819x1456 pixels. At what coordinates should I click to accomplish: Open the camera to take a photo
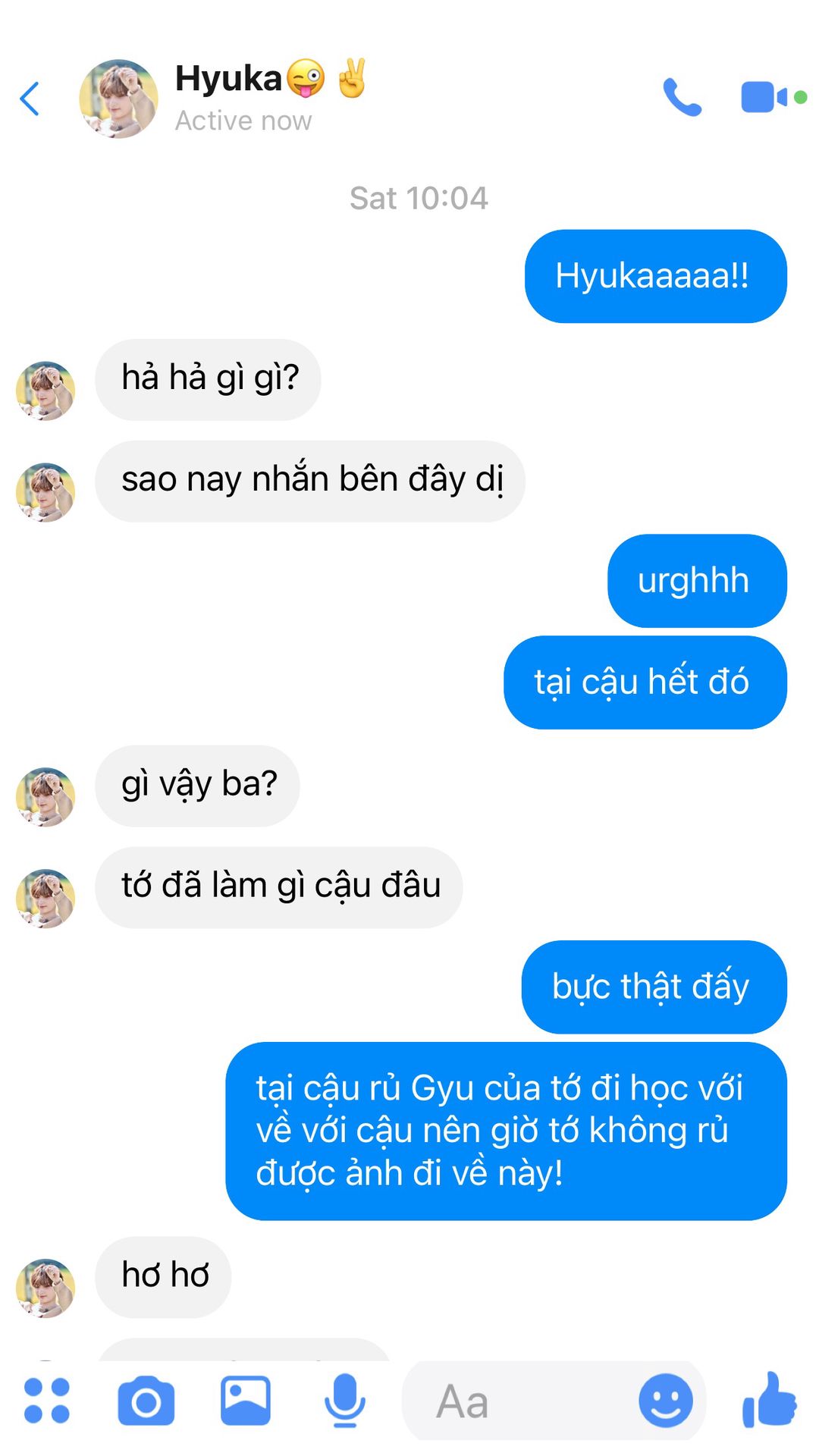pos(146,1401)
